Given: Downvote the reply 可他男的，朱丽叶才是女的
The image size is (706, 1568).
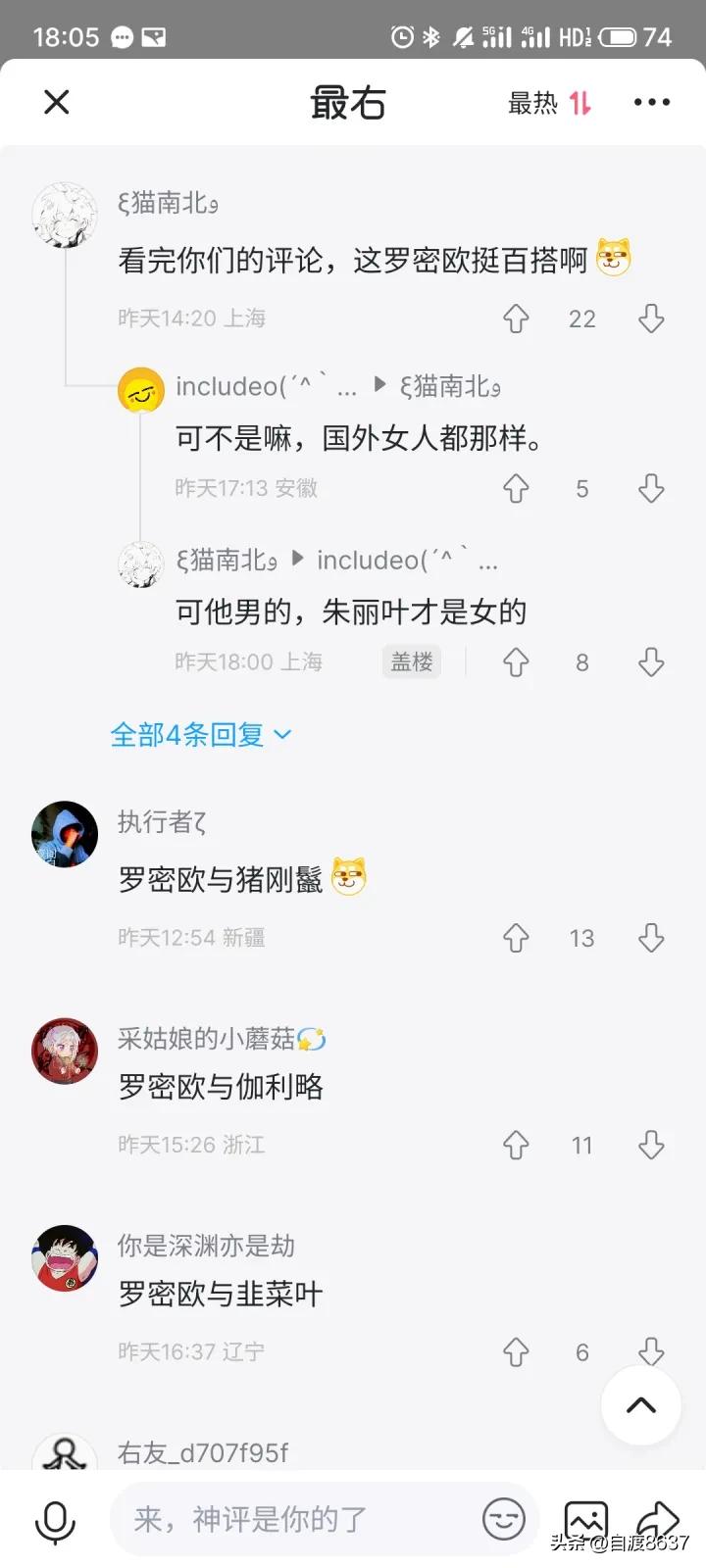Looking at the screenshot, I should point(650,661).
